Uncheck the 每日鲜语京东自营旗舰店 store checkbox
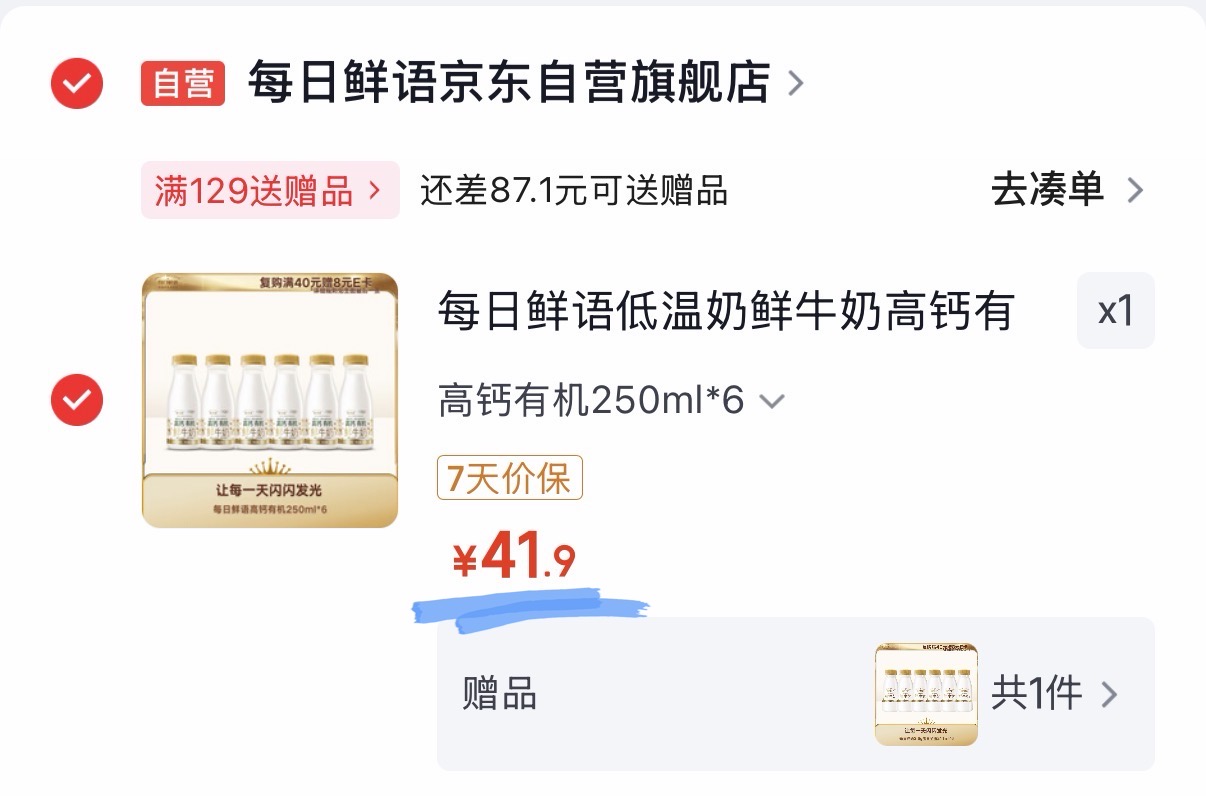1206x796 pixels. (x=77, y=83)
